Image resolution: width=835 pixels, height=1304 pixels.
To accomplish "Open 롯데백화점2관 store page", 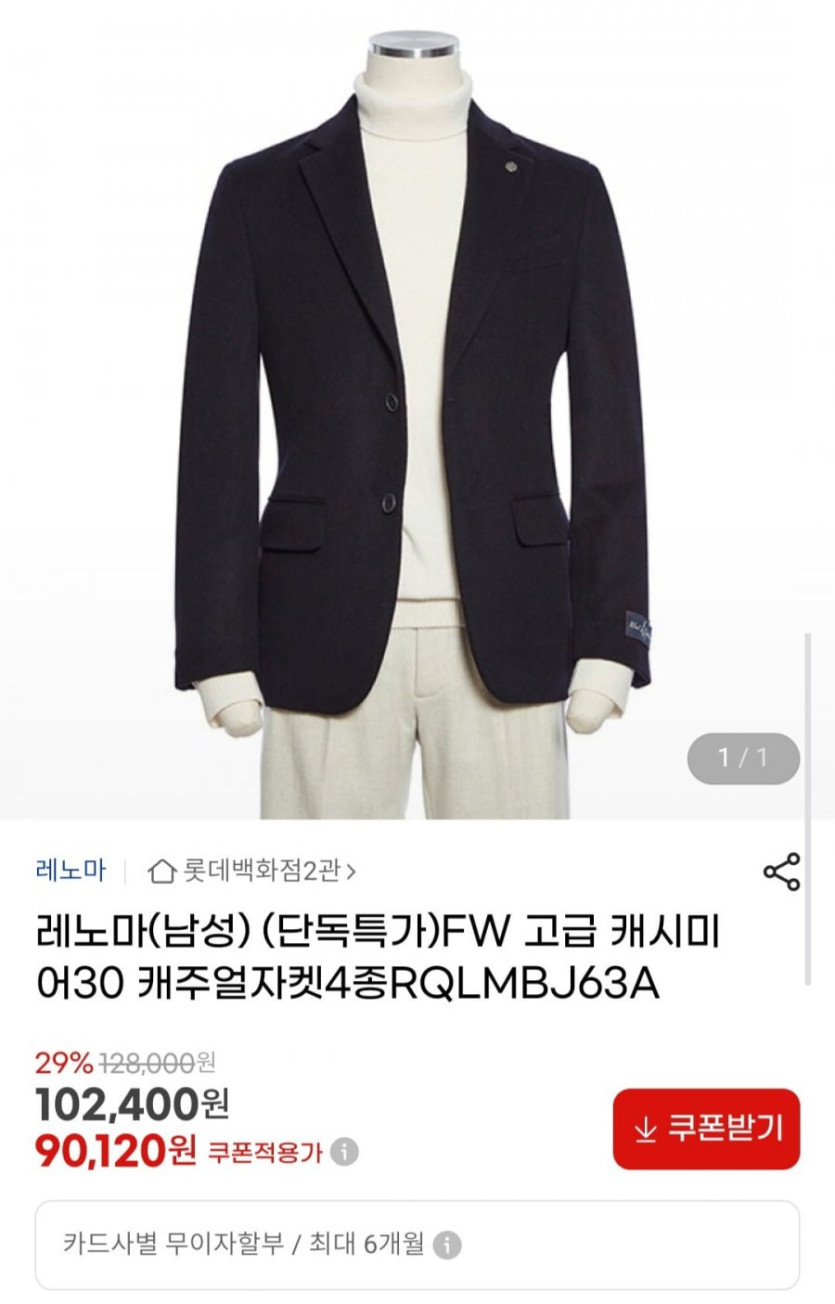I will (x=252, y=871).
